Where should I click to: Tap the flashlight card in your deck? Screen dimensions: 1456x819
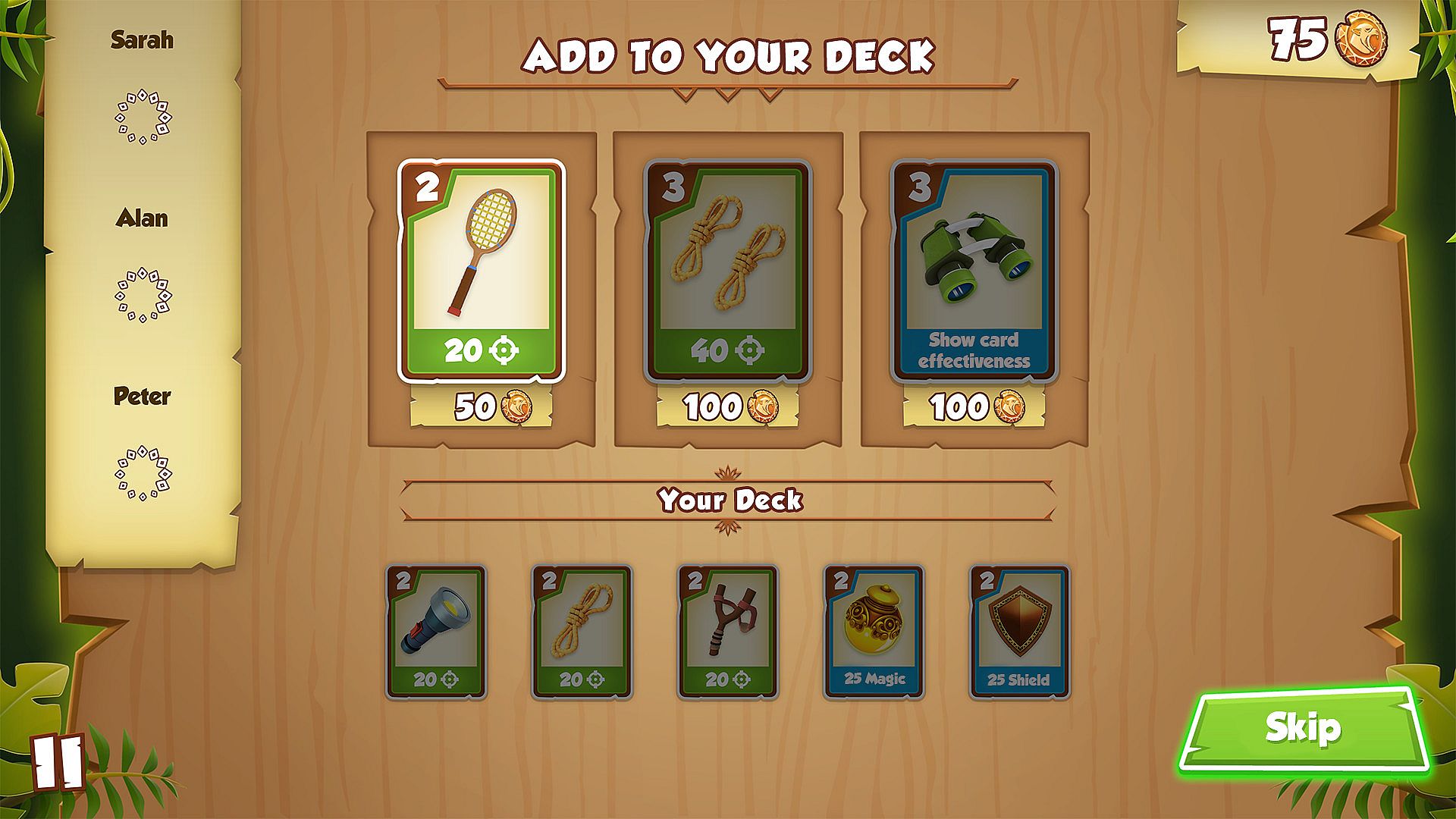point(436,632)
